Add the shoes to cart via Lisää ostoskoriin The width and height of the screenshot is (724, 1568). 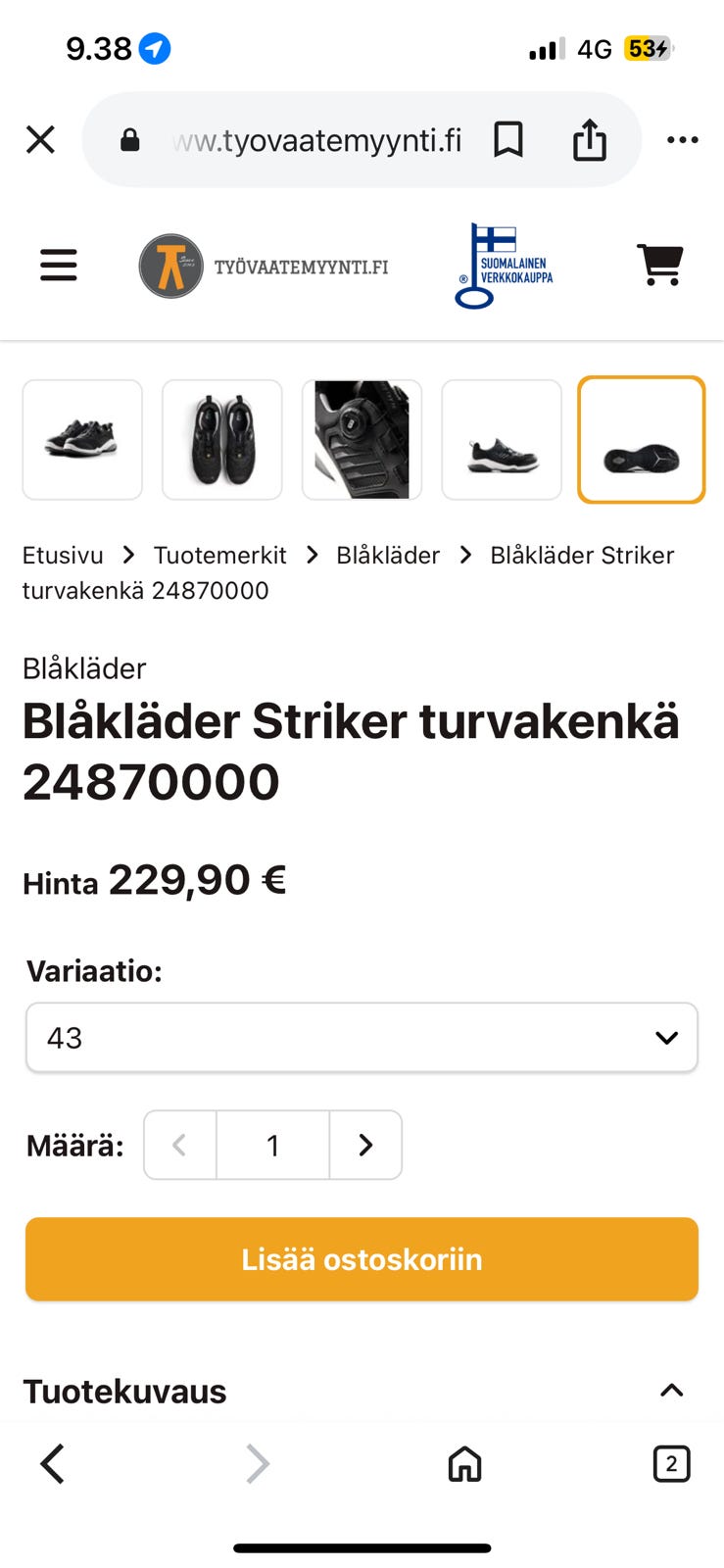[362, 1259]
